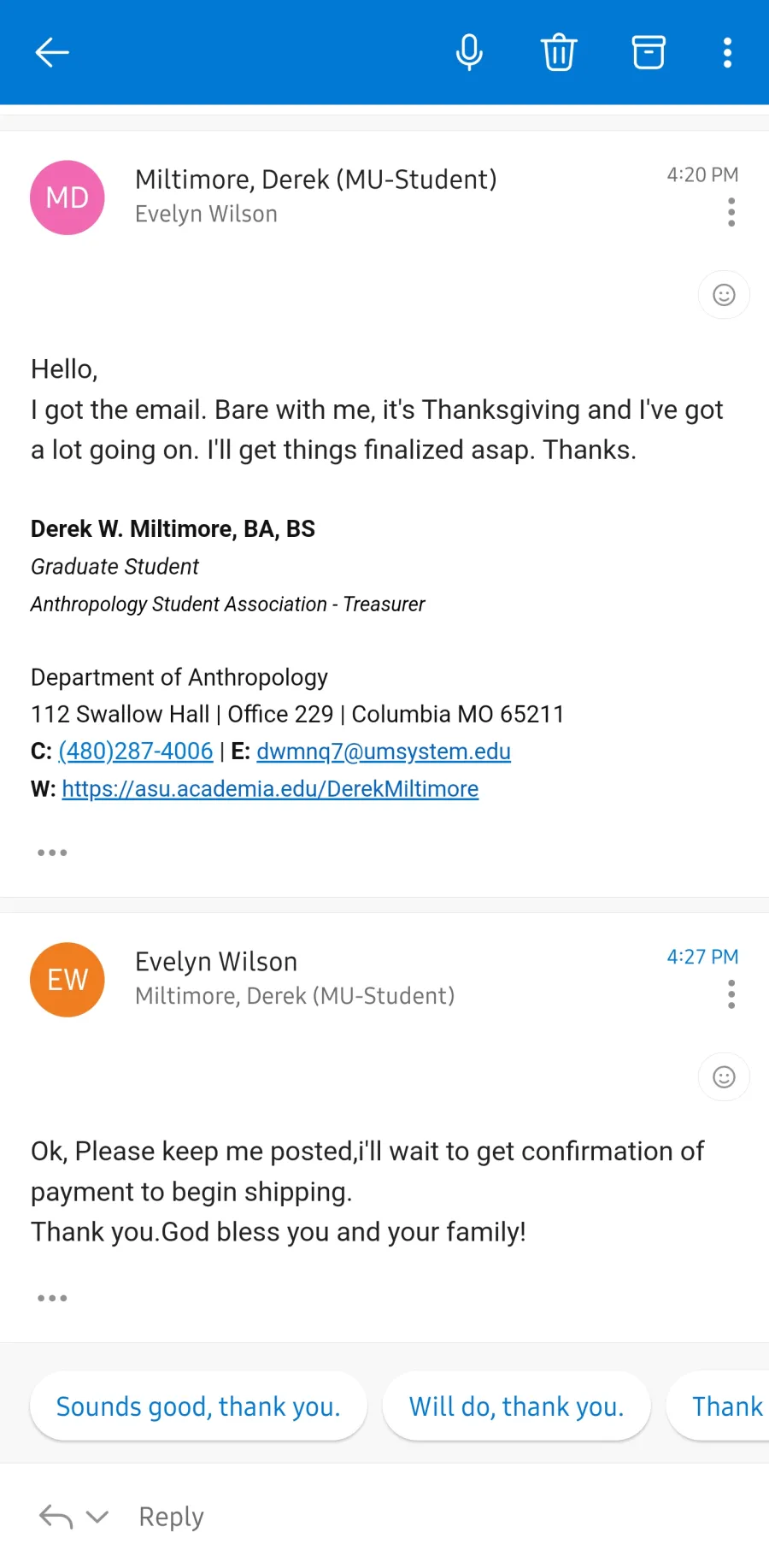Open the dwmnq7@umsystem.edu email link
Viewport: 769px width, 1568px height.
click(384, 752)
